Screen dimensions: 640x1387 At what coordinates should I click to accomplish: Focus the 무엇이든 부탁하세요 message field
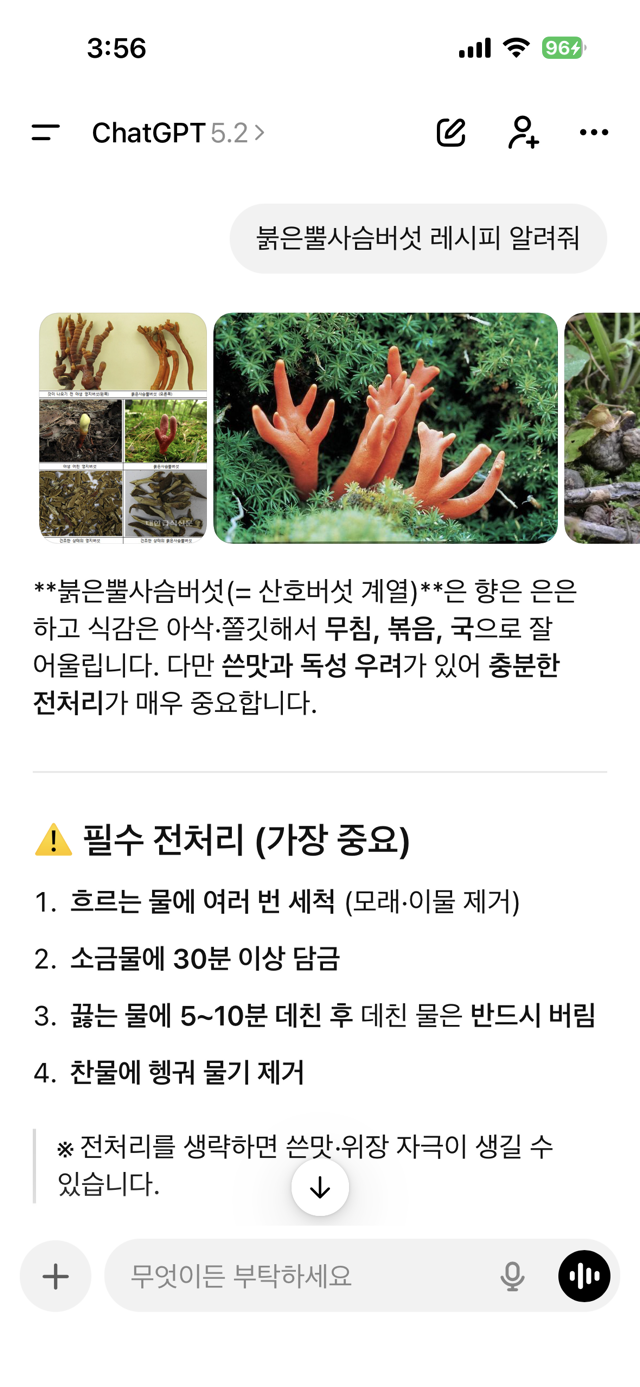click(x=300, y=1276)
